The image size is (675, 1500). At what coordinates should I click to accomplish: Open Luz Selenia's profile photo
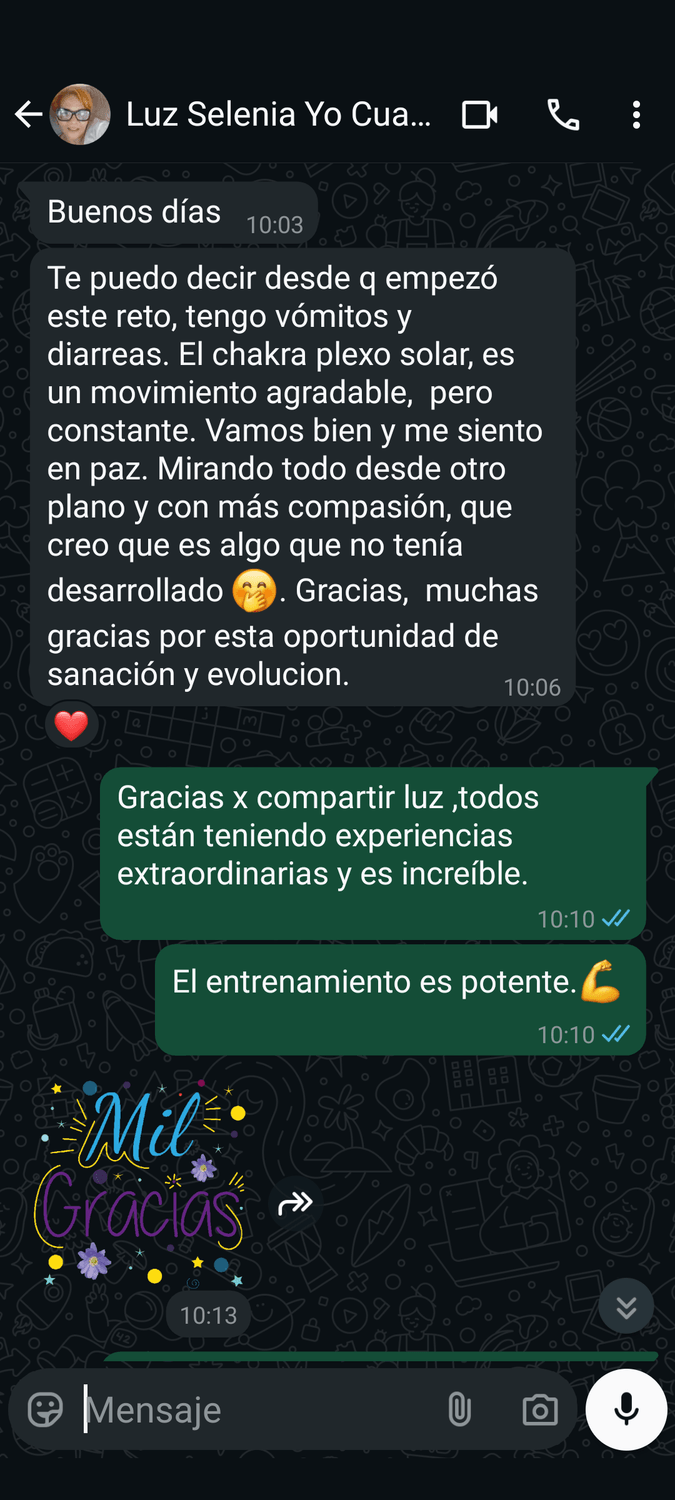coord(80,115)
